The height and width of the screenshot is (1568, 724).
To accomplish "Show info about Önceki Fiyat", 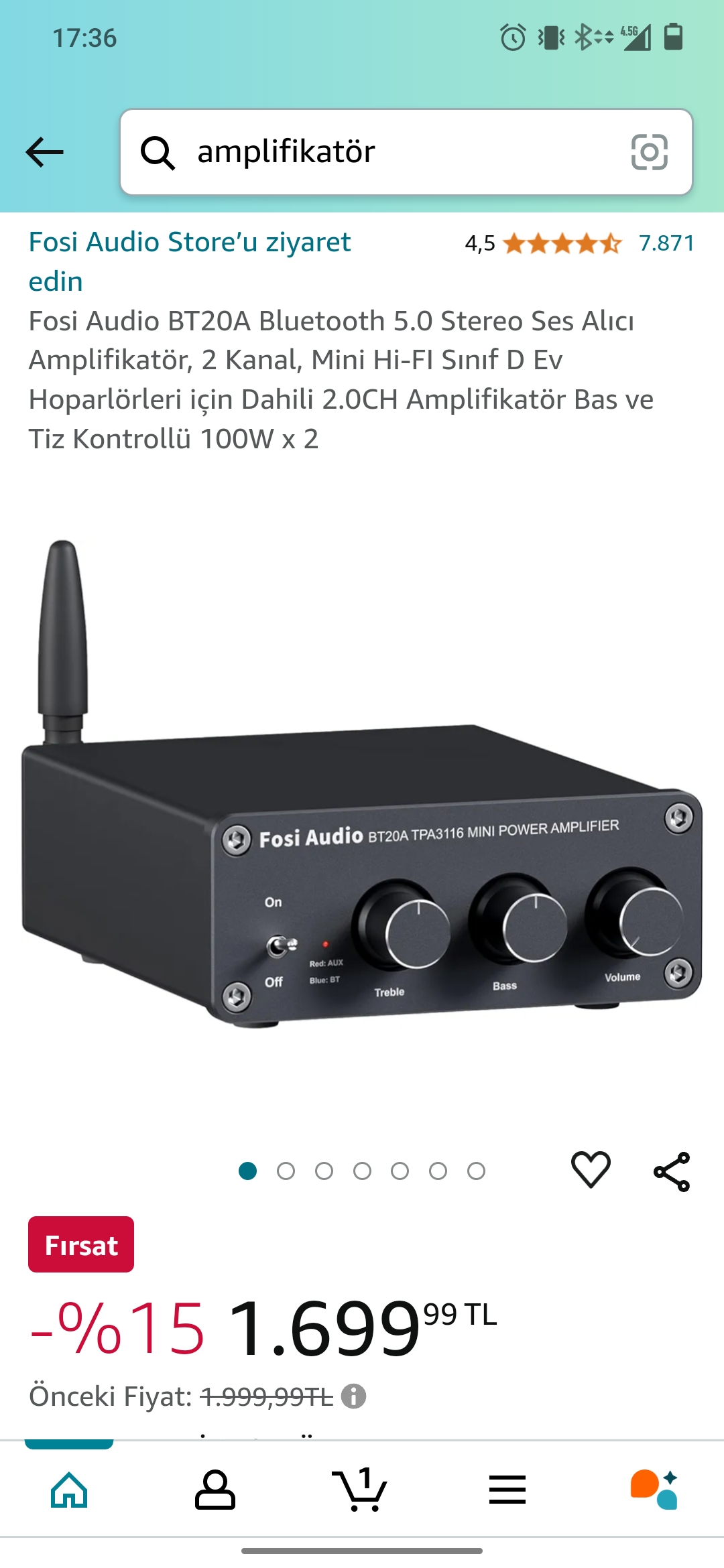I will [353, 1396].
